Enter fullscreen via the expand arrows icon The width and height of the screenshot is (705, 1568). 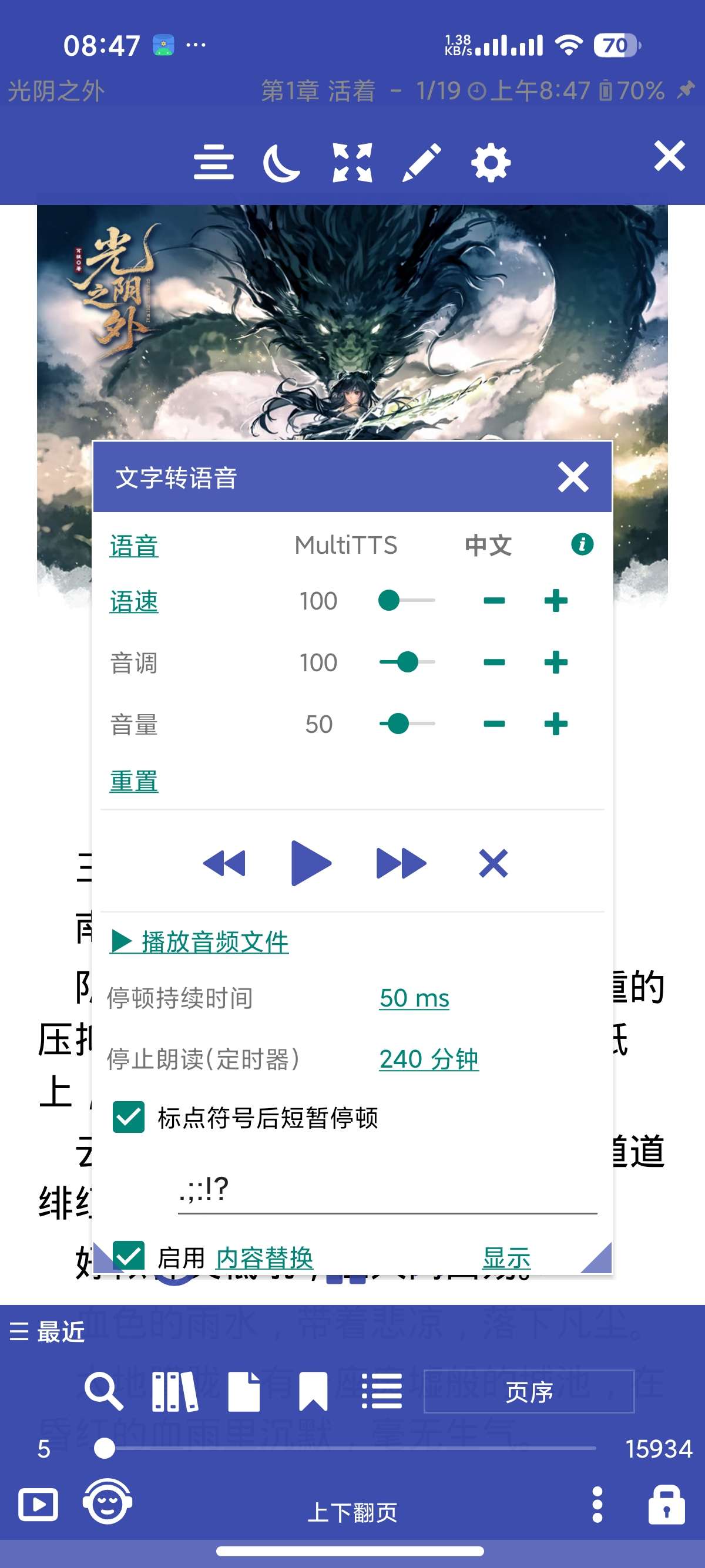click(353, 161)
